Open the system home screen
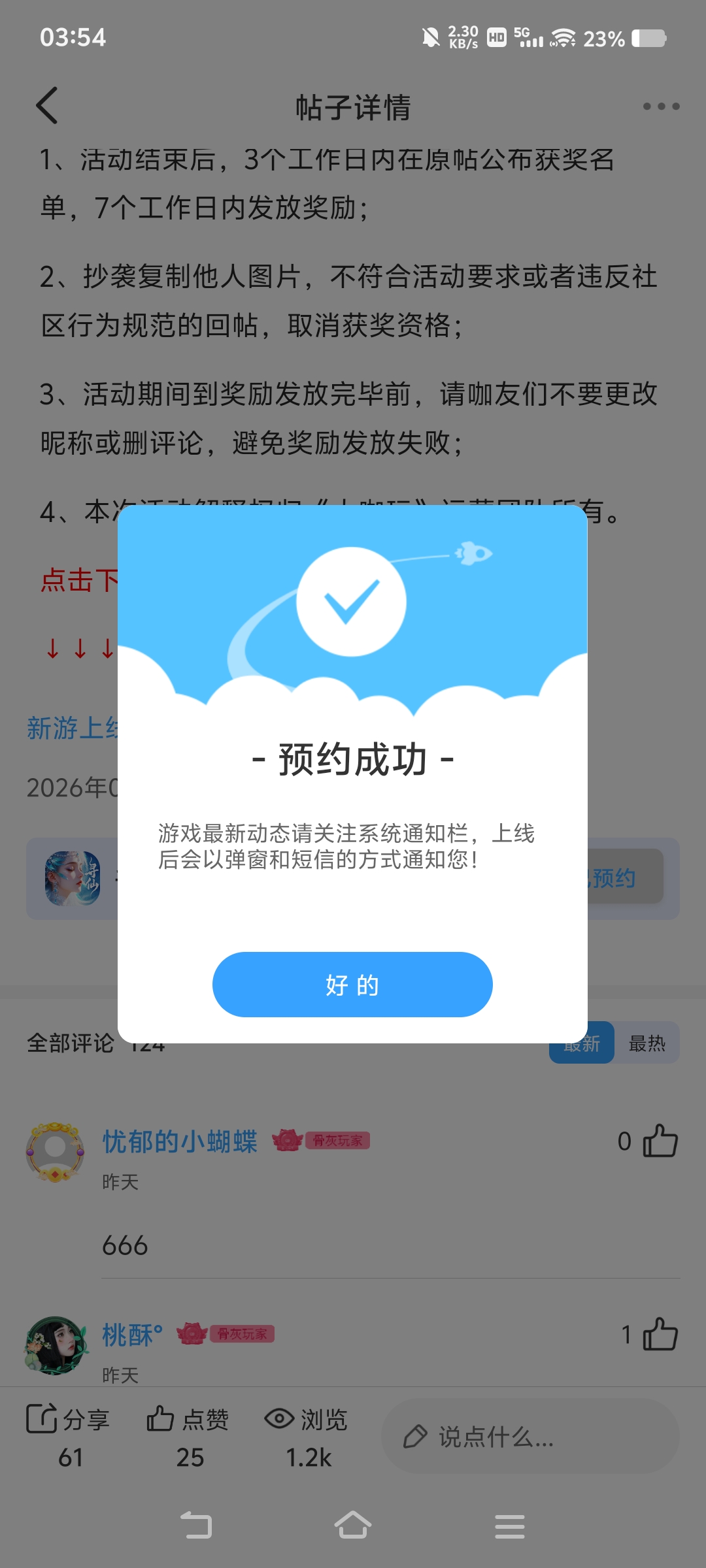 (x=353, y=1526)
